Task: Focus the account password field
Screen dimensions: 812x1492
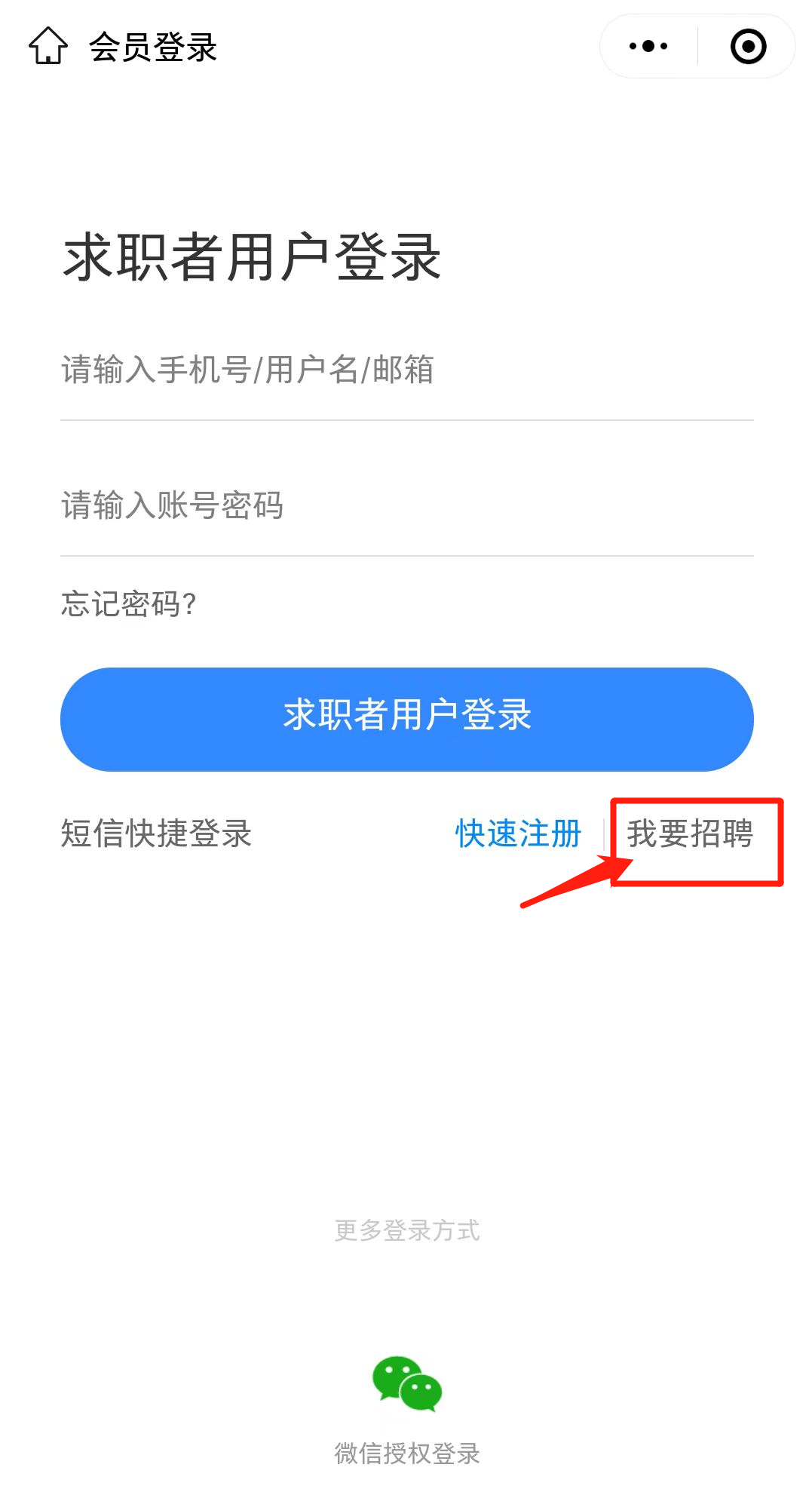Action: click(406, 505)
